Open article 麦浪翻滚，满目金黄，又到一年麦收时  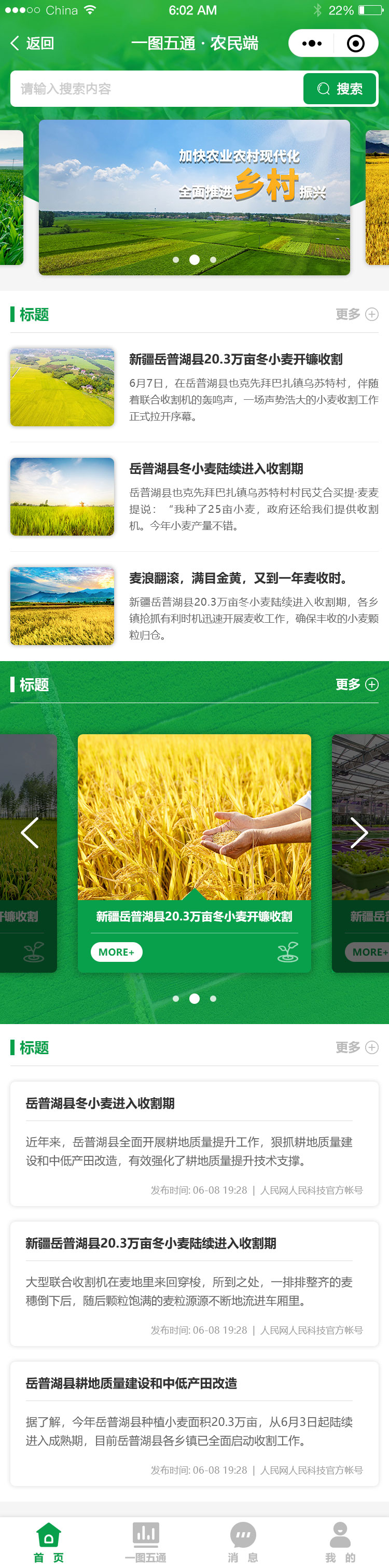238,578
